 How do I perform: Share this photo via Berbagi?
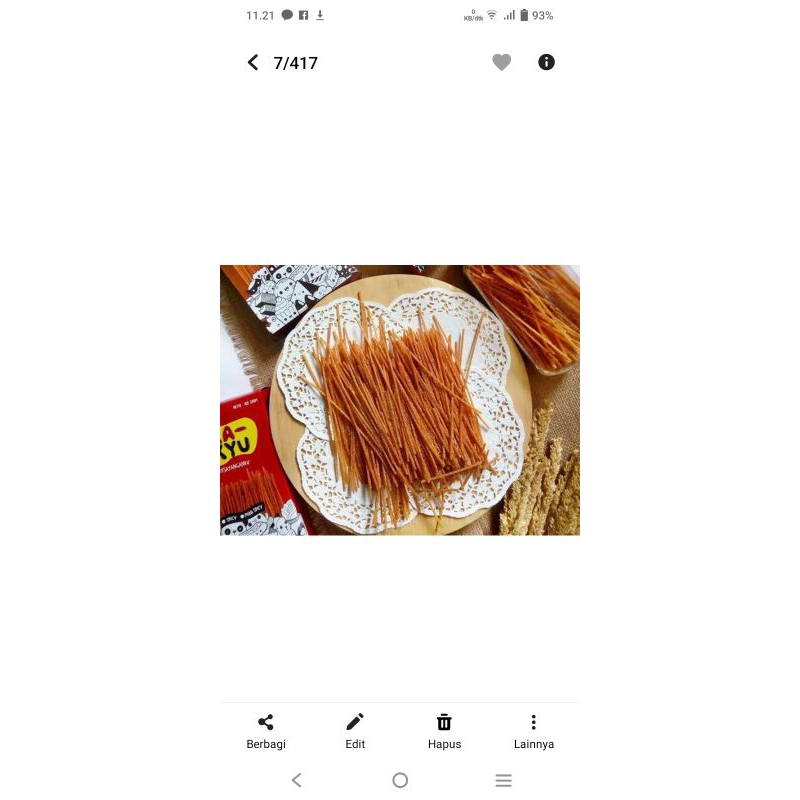point(266,731)
